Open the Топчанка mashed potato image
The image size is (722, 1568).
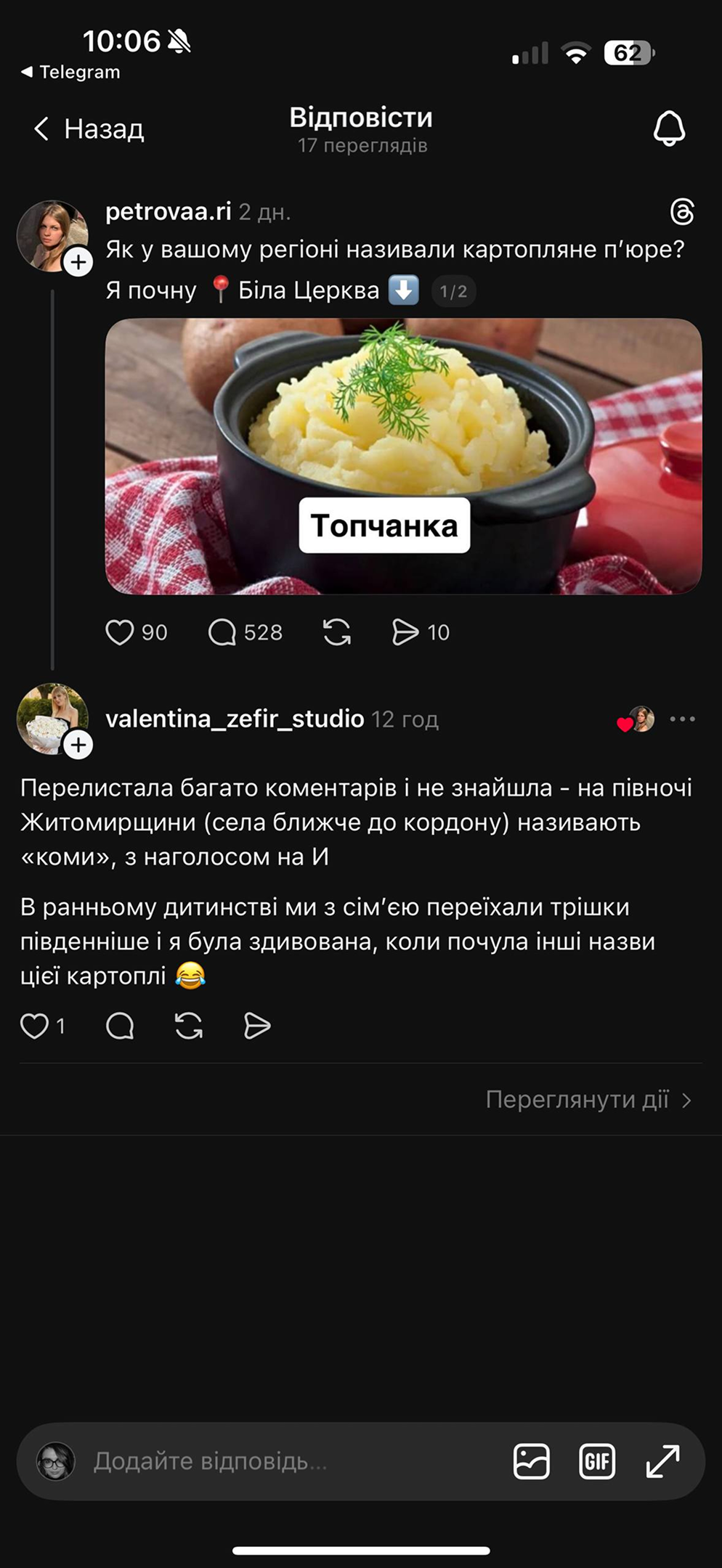coord(403,456)
